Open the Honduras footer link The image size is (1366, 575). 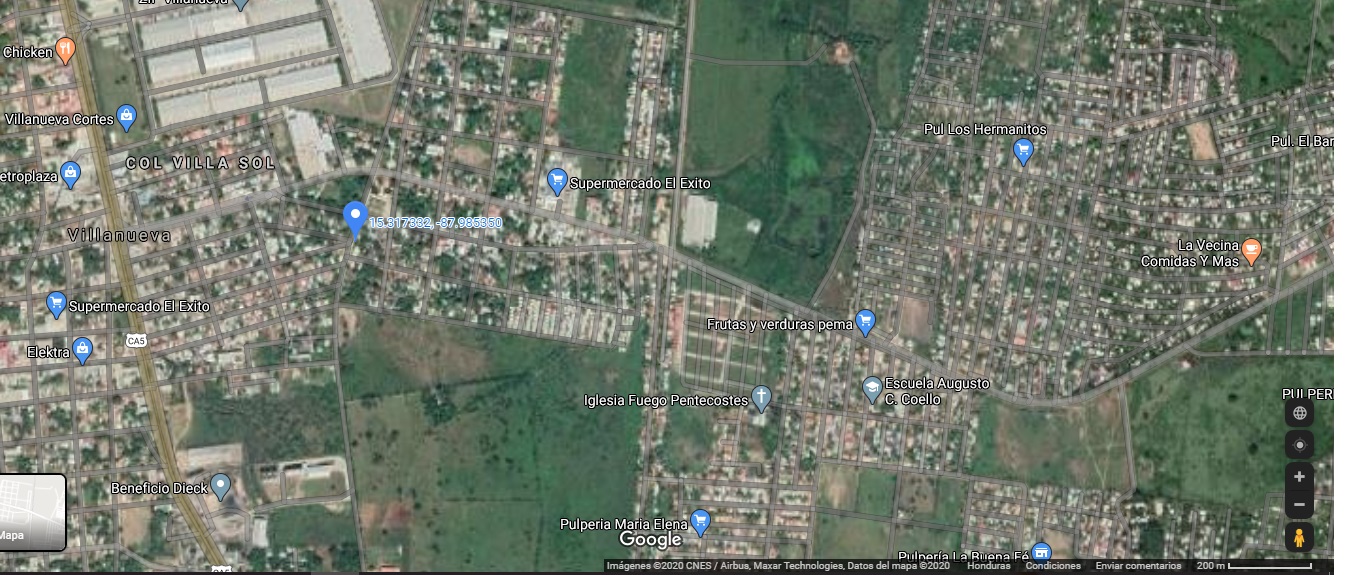click(988, 566)
